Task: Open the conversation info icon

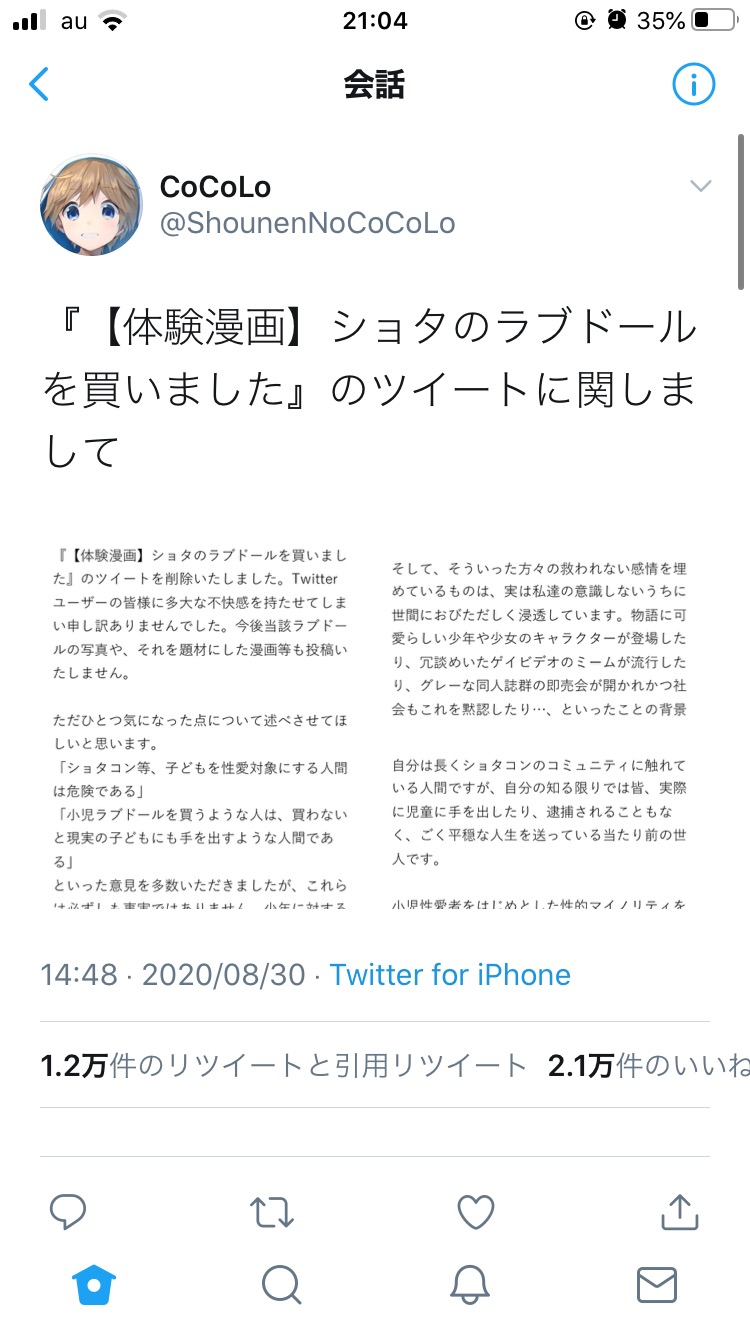Action: pyautogui.click(x=693, y=85)
